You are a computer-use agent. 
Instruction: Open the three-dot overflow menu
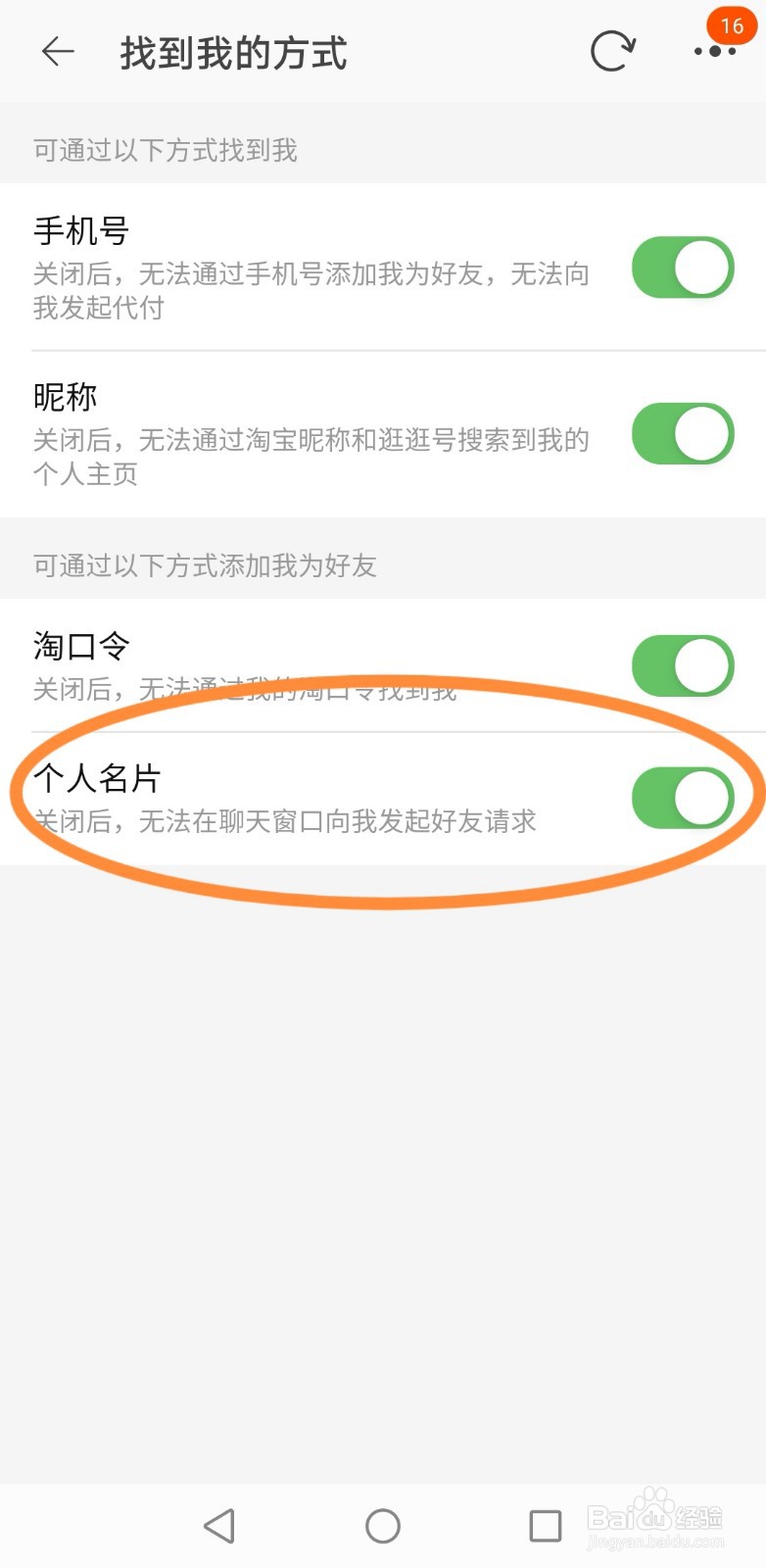pos(714,51)
